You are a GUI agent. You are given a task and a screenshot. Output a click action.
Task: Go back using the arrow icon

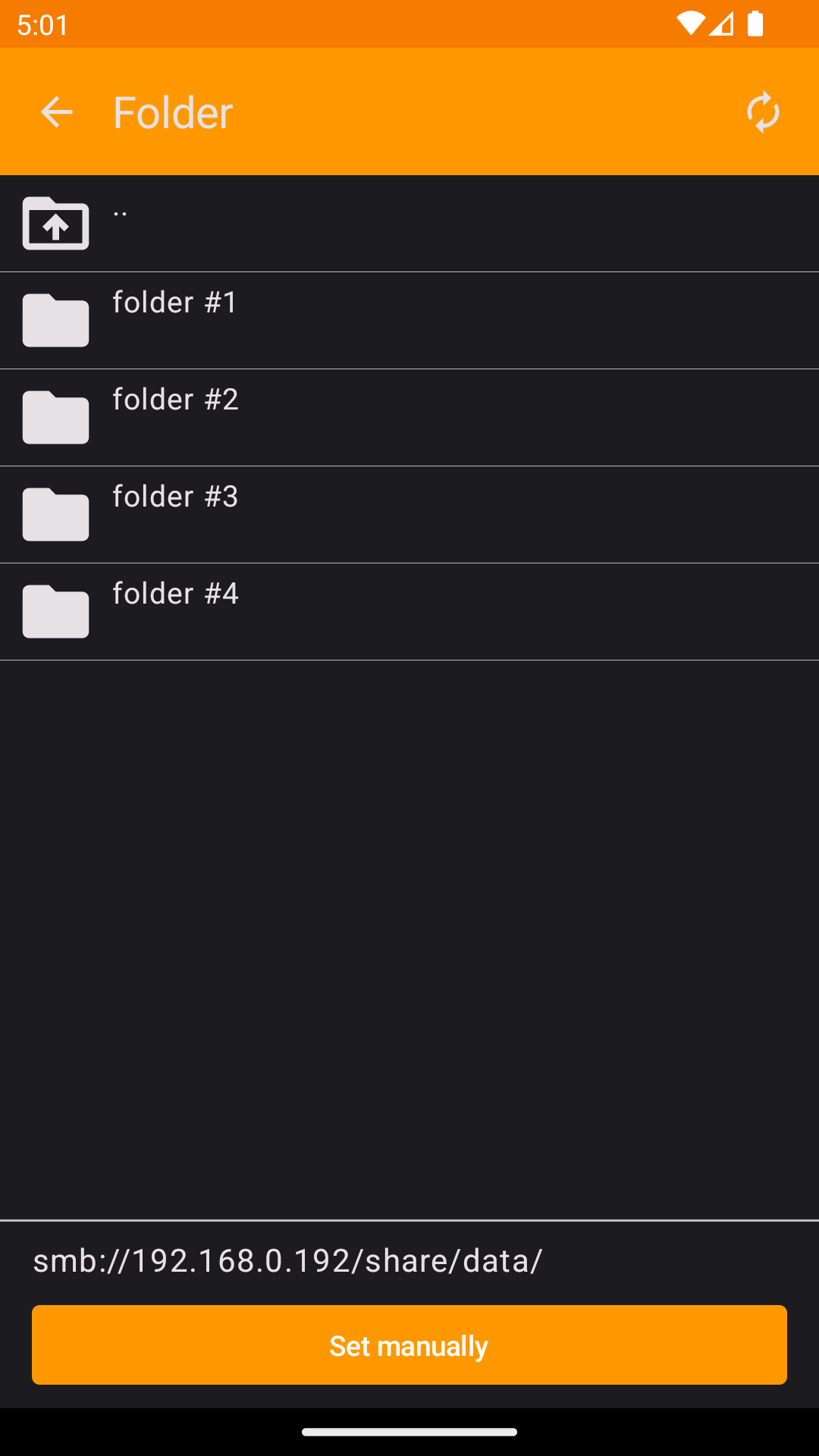56,112
